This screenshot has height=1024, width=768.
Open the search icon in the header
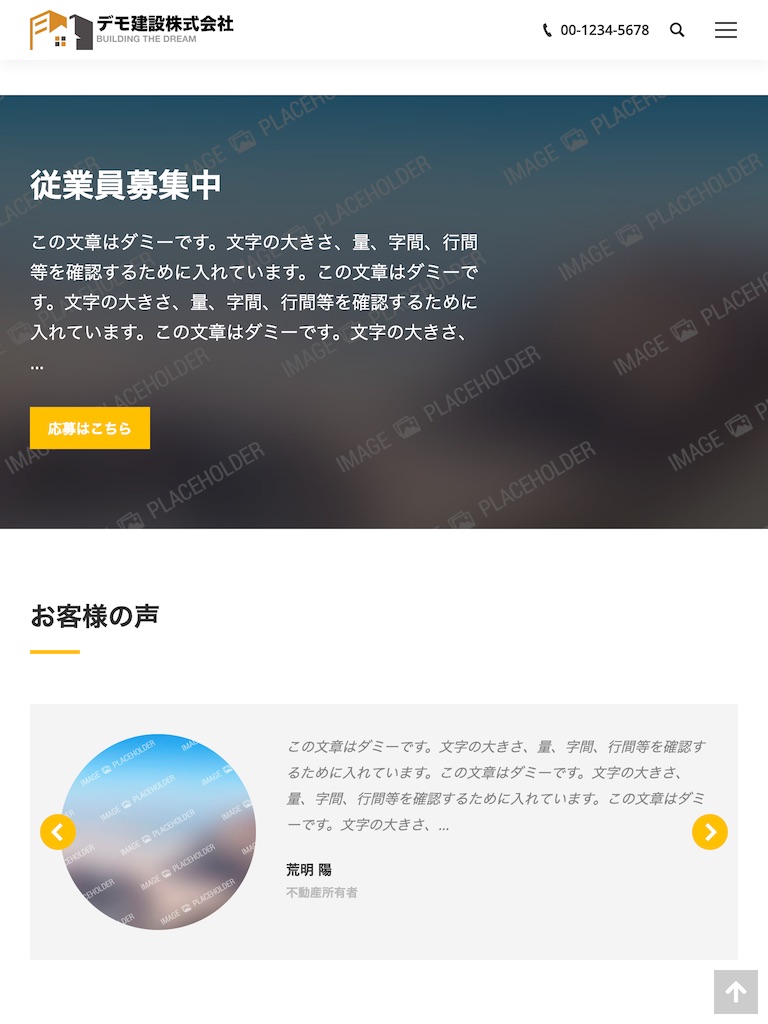click(x=677, y=30)
